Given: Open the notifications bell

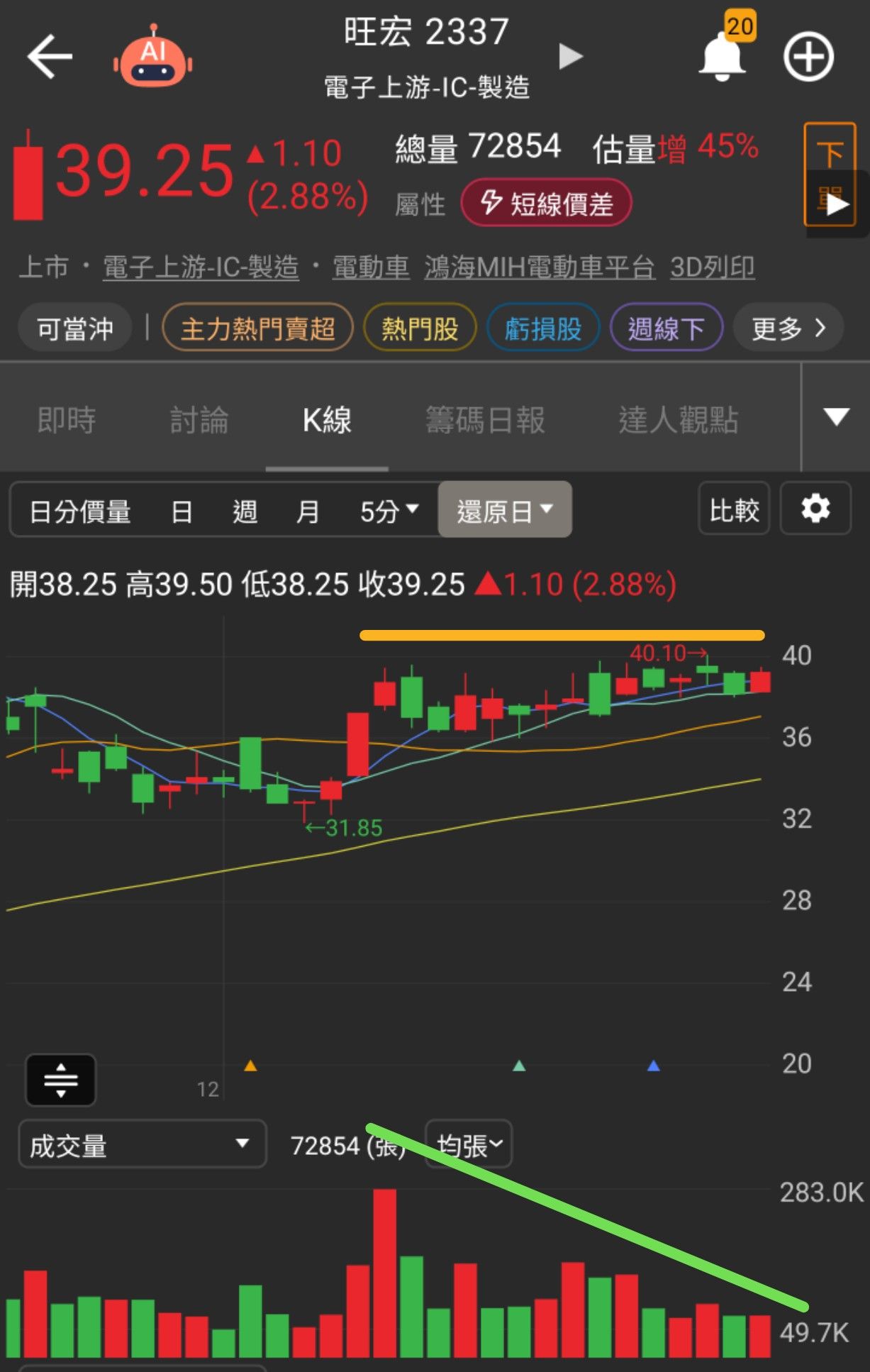Looking at the screenshot, I should [x=723, y=57].
